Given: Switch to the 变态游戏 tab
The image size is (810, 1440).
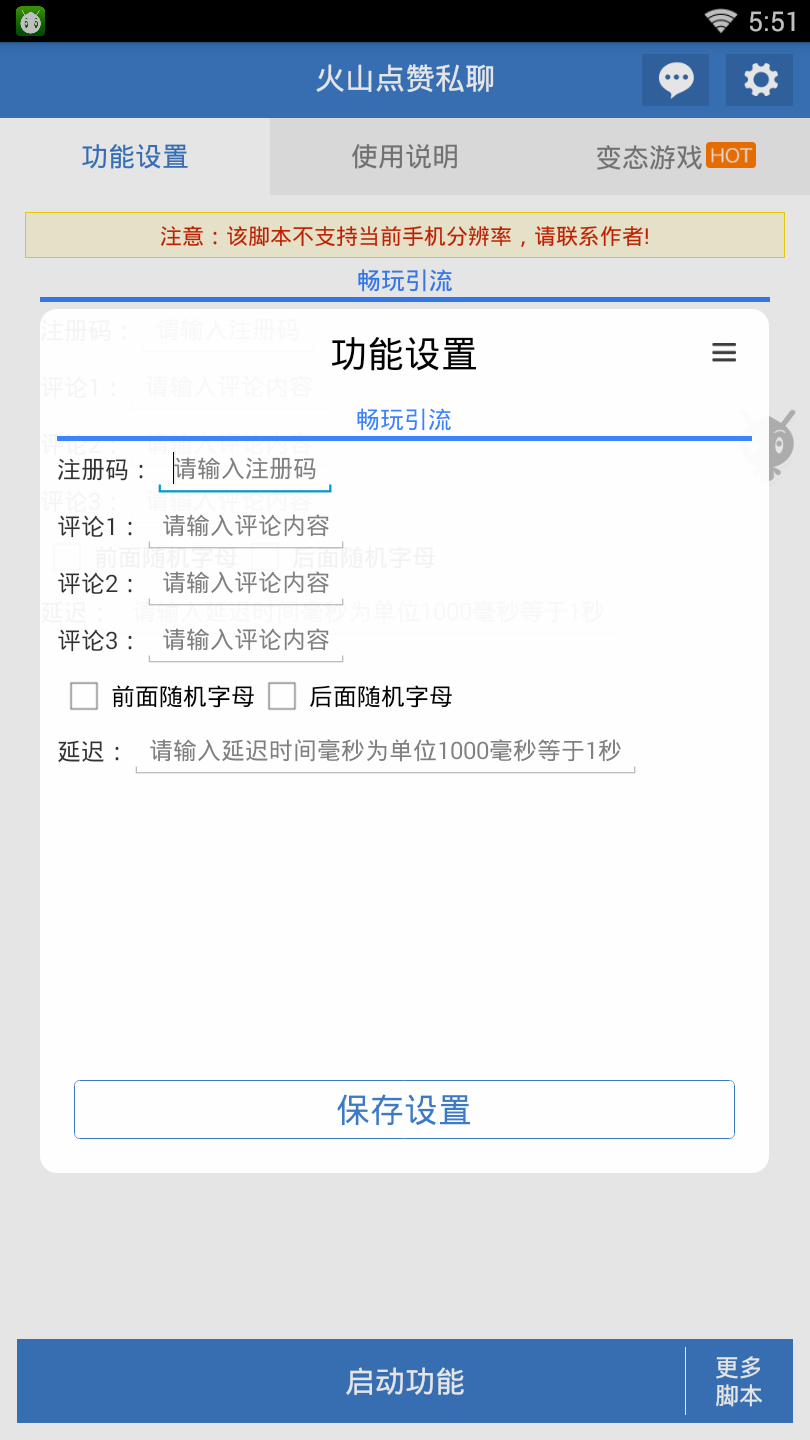Looking at the screenshot, I should pyautogui.click(x=675, y=157).
